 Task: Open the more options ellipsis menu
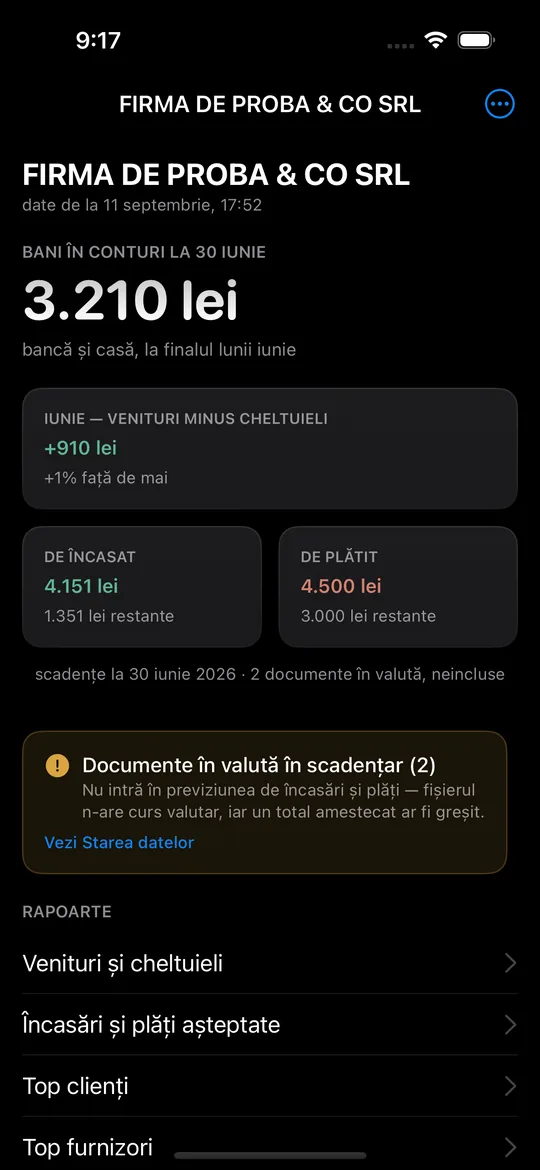[499, 104]
